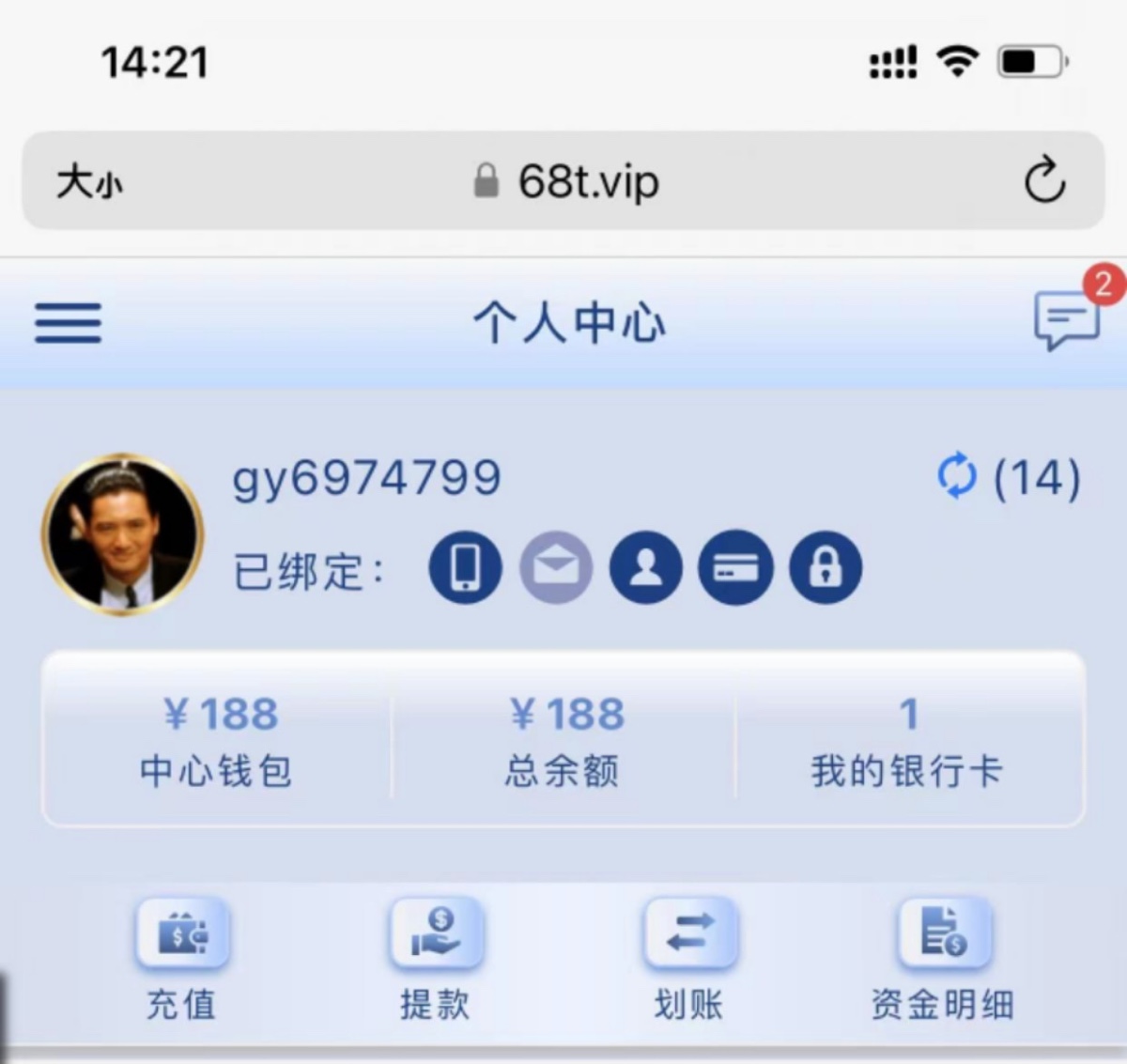
Task: Open the bank card binding icon
Action: coord(735,567)
